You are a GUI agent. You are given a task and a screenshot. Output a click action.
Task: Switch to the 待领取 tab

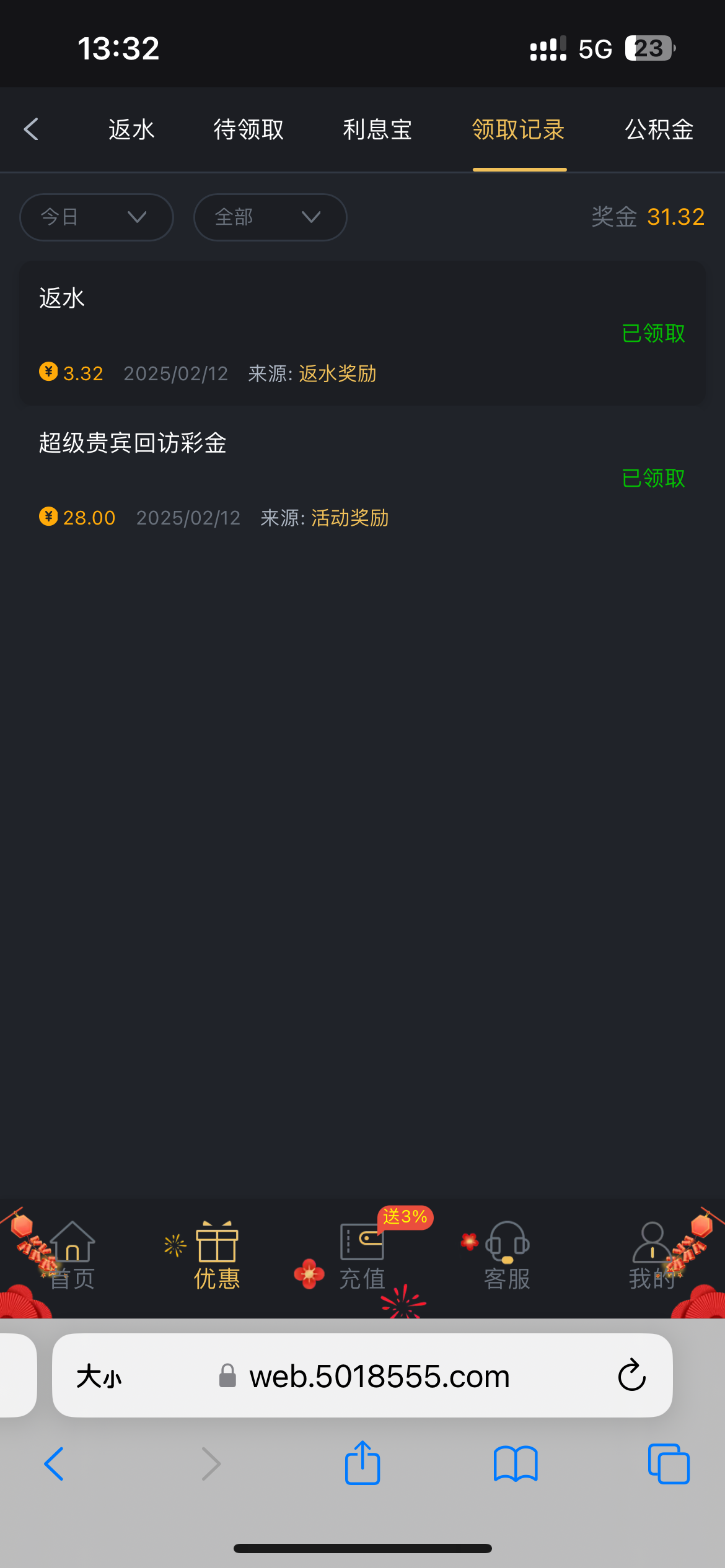coord(248,129)
